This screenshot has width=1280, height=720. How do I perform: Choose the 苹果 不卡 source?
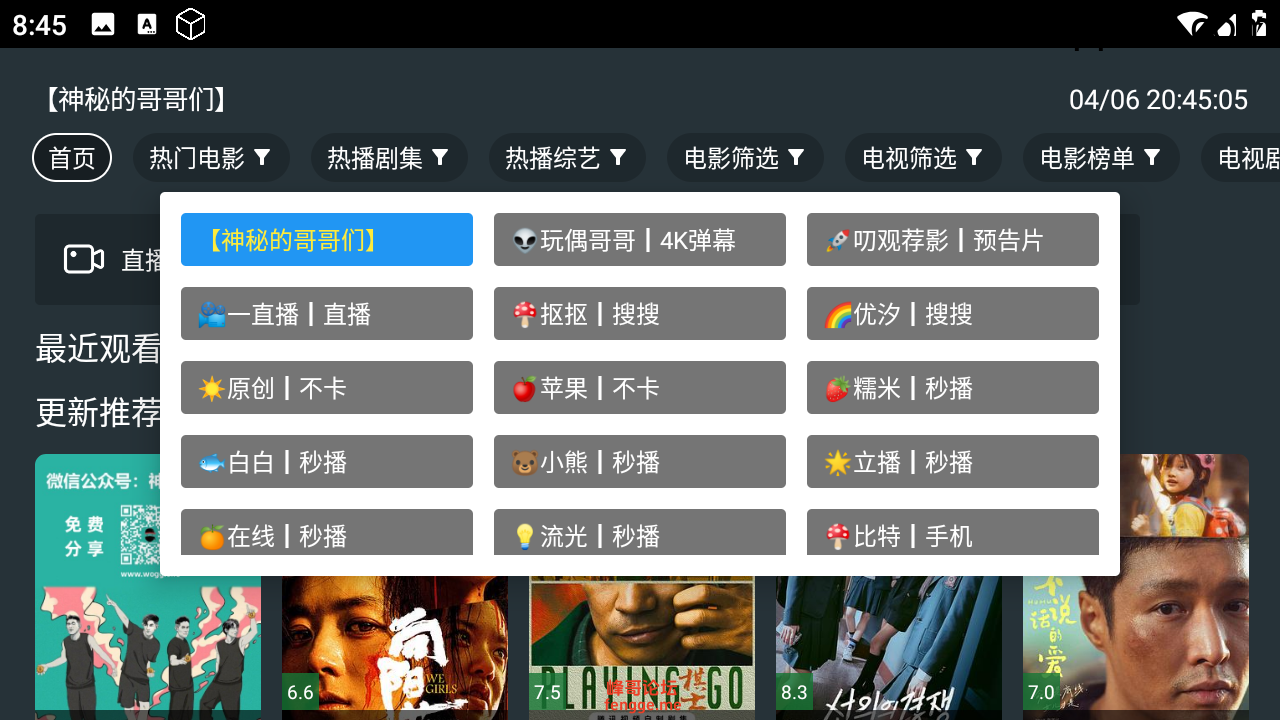point(639,388)
